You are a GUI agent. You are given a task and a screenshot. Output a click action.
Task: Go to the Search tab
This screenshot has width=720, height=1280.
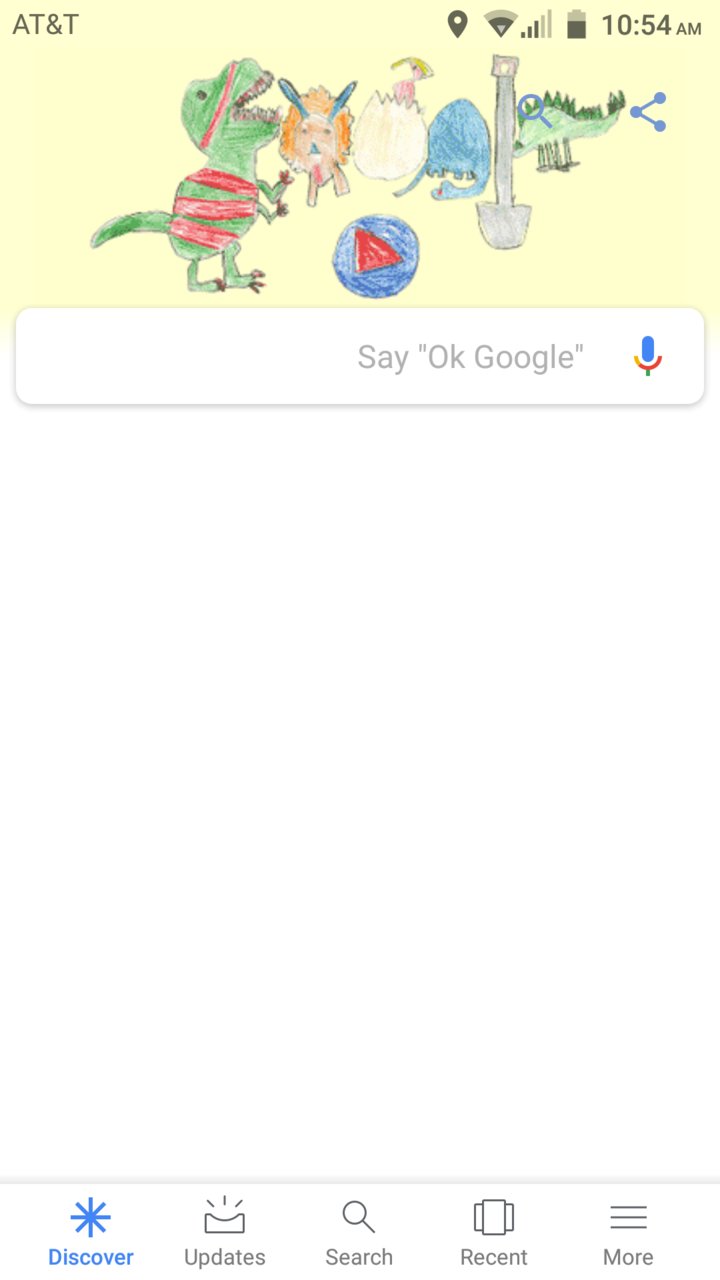(x=359, y=1232)
